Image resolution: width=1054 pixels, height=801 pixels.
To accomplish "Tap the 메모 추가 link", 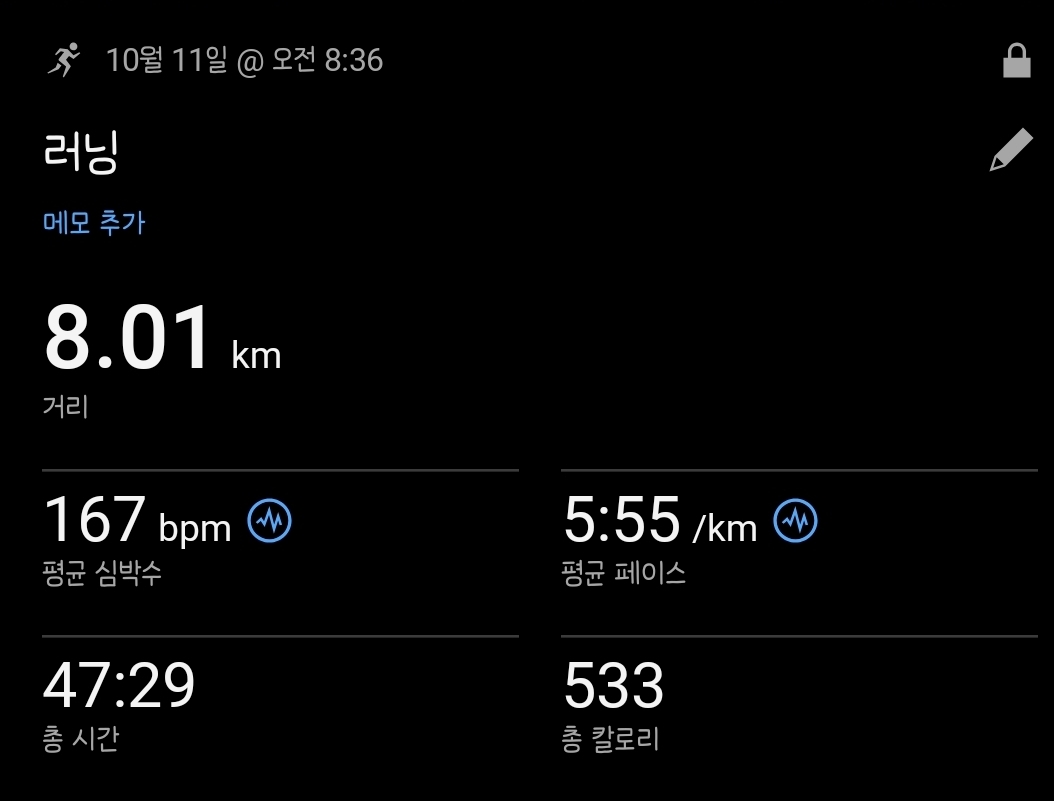I will pyautogui.click(x=94, y=222).
